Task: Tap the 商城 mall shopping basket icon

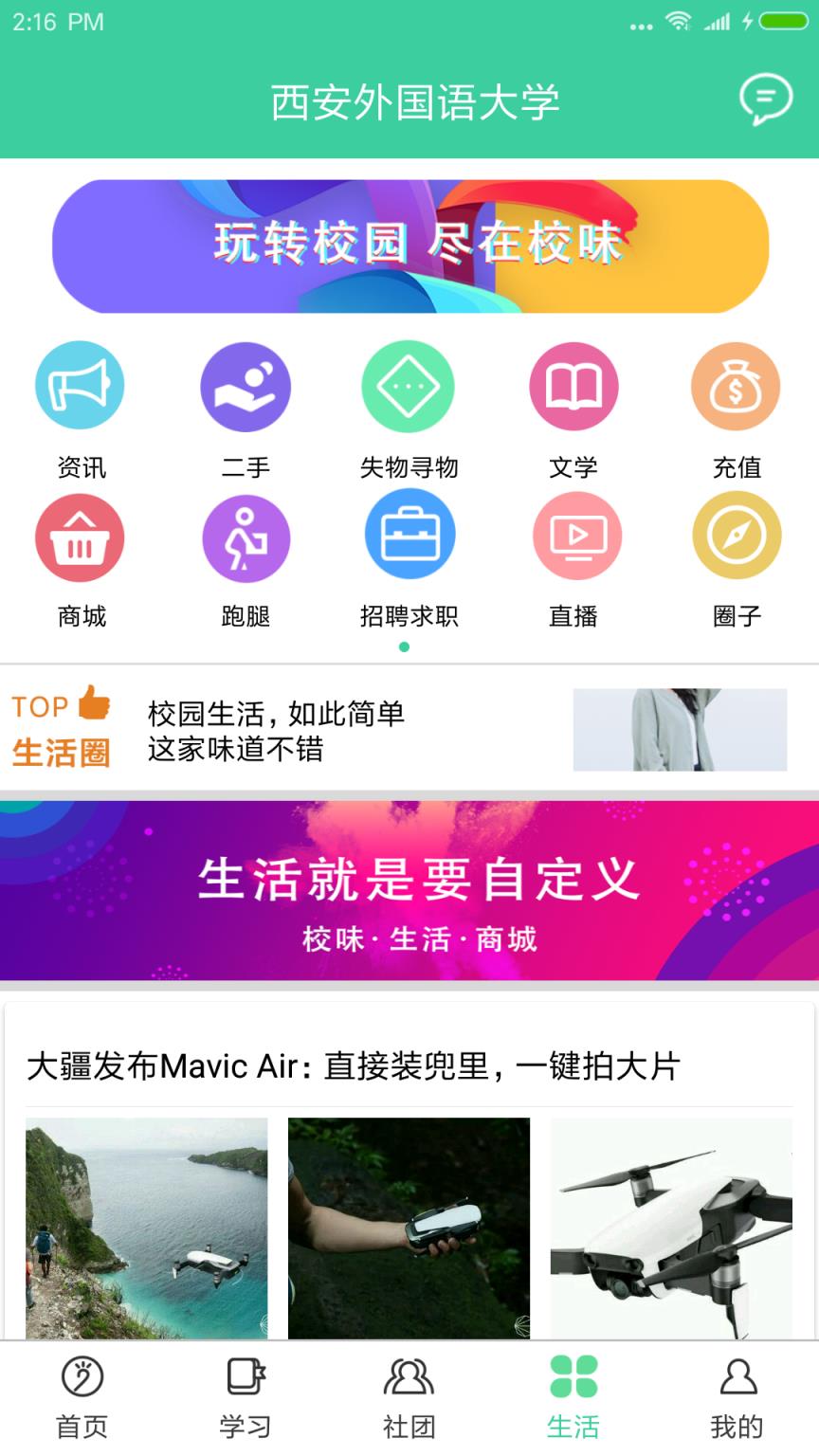Action: [80, 536]
